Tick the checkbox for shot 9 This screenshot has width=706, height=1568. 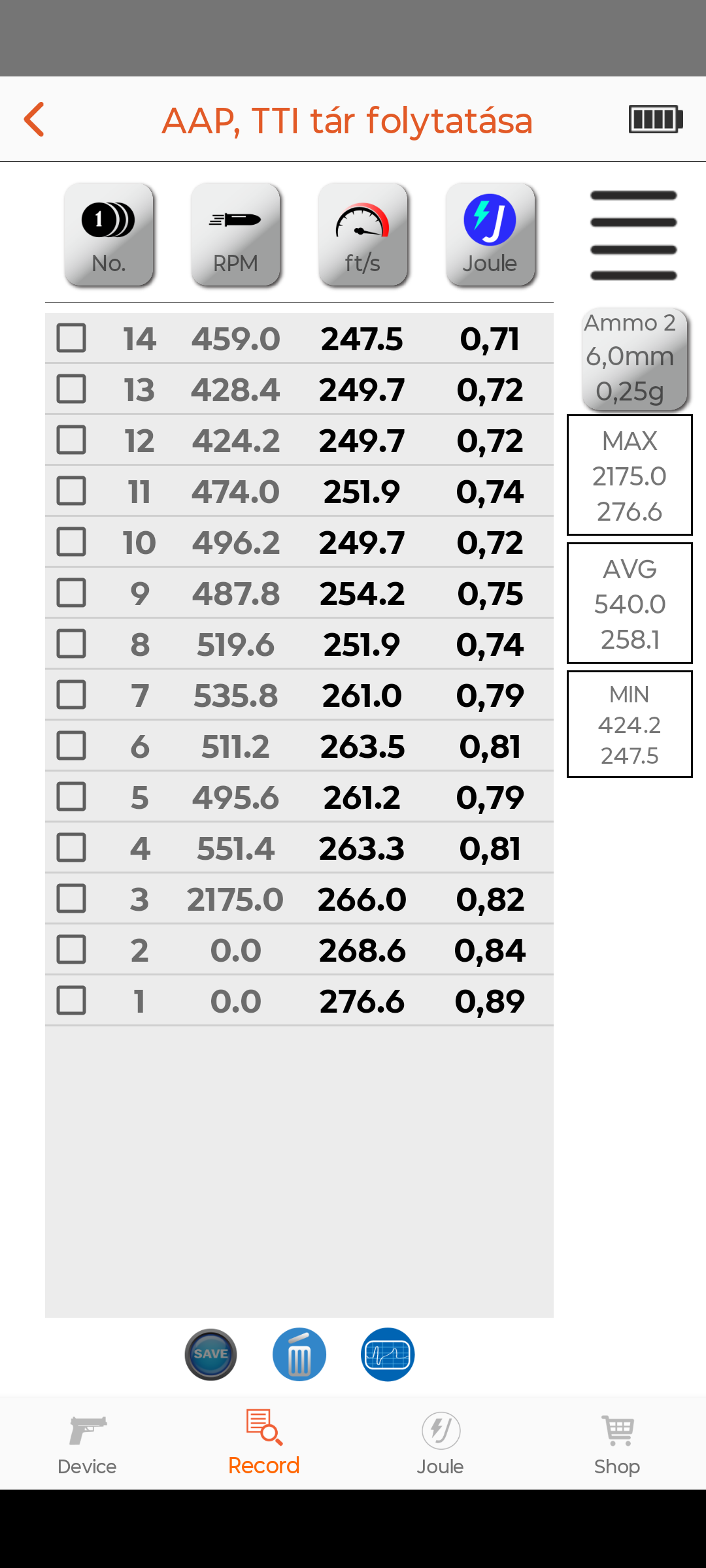pyautogui.click(x=71, y=593)
